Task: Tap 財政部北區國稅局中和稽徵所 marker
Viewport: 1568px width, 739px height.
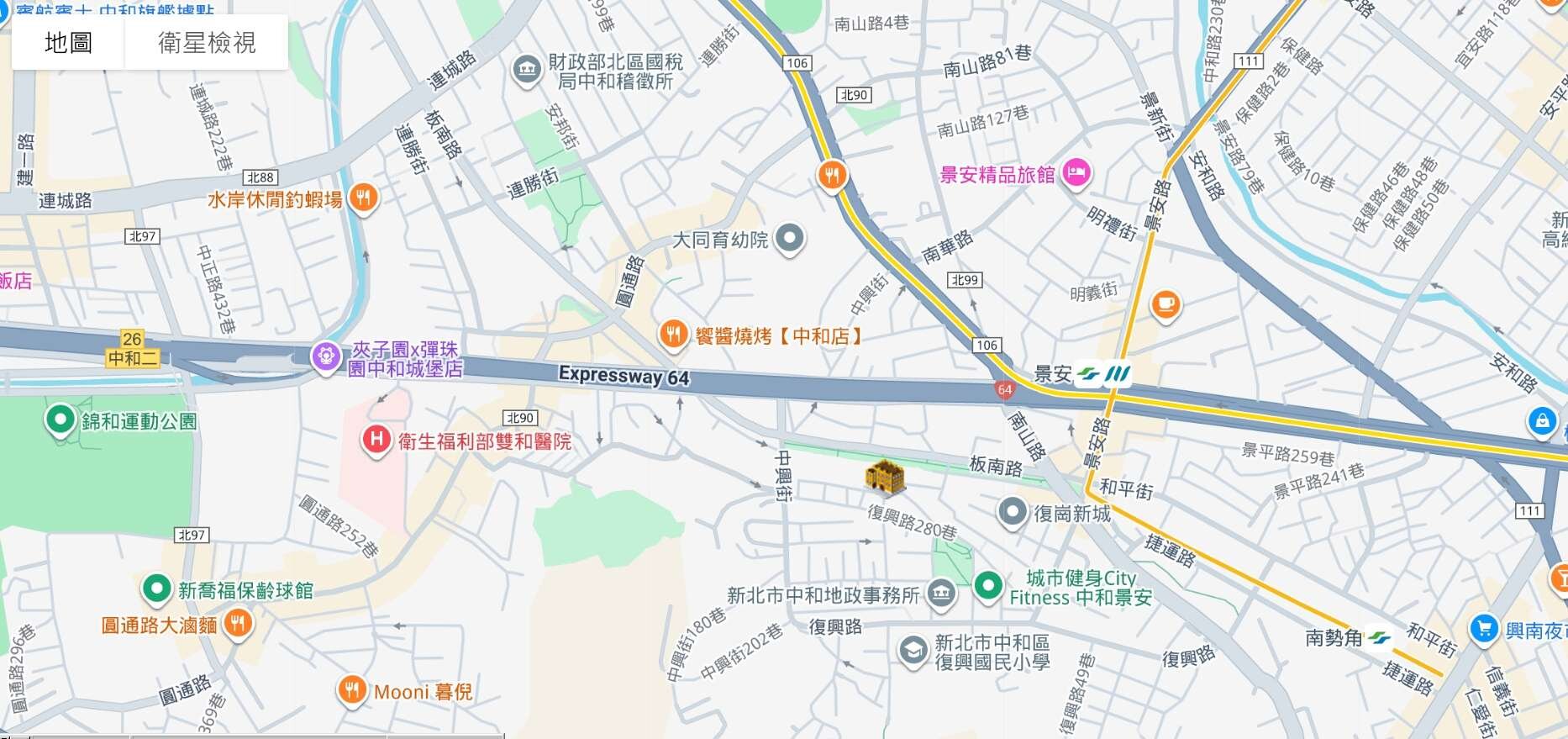Action: pyautogui.click(x=527, y=70)
